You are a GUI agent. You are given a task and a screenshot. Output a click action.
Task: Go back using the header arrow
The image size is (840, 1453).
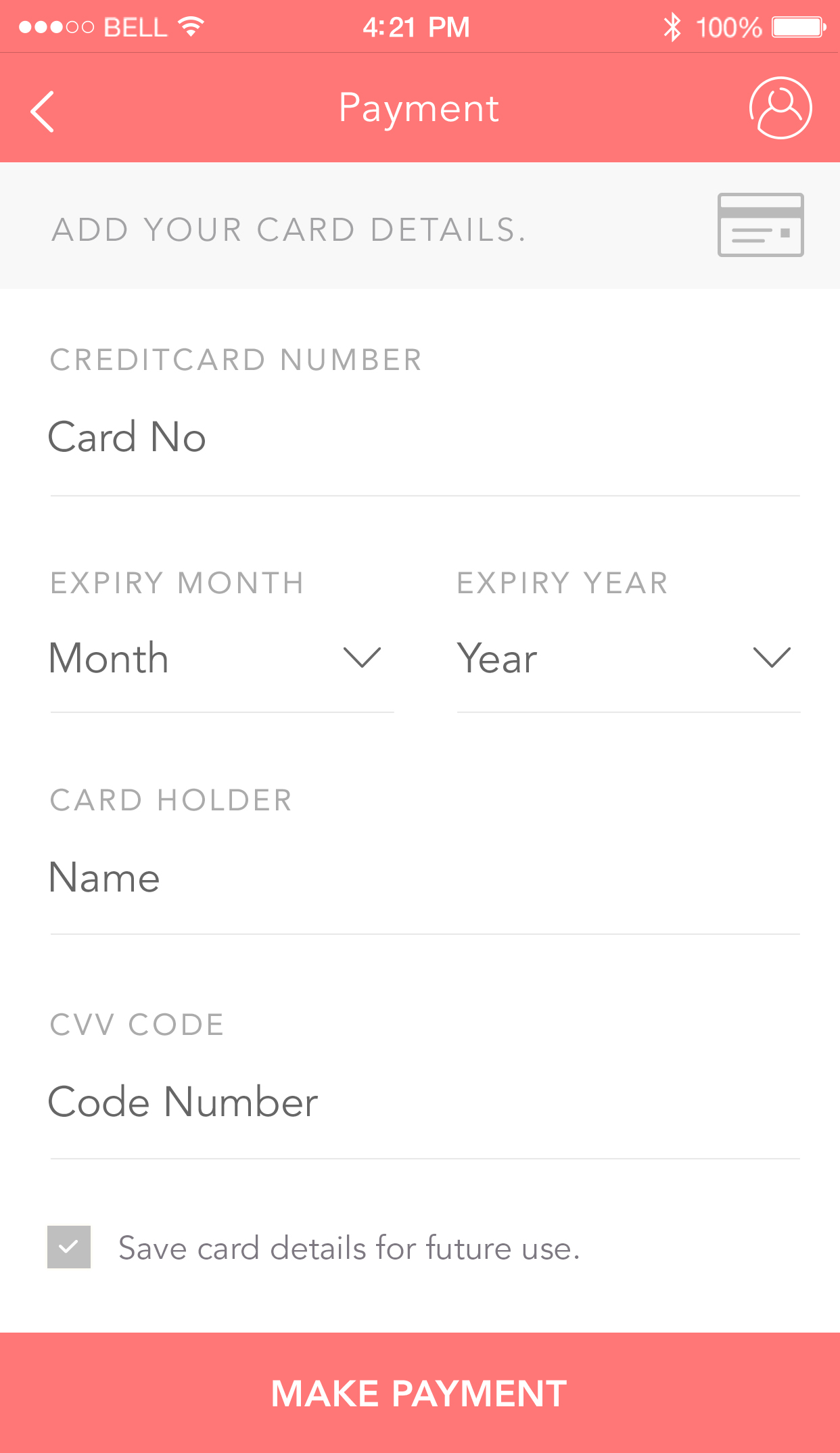click(42, 111)
